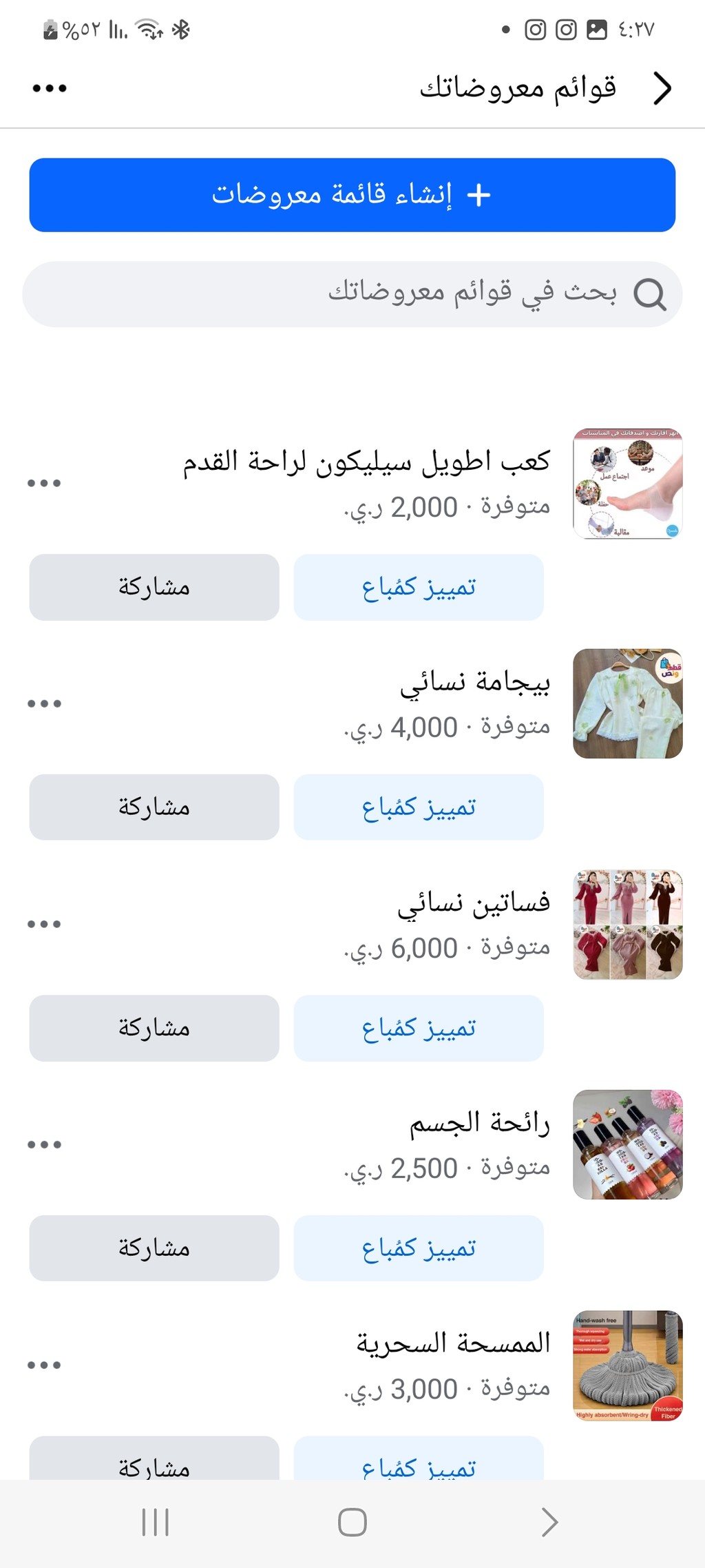Go to the system home screen

coord(352,1523)
